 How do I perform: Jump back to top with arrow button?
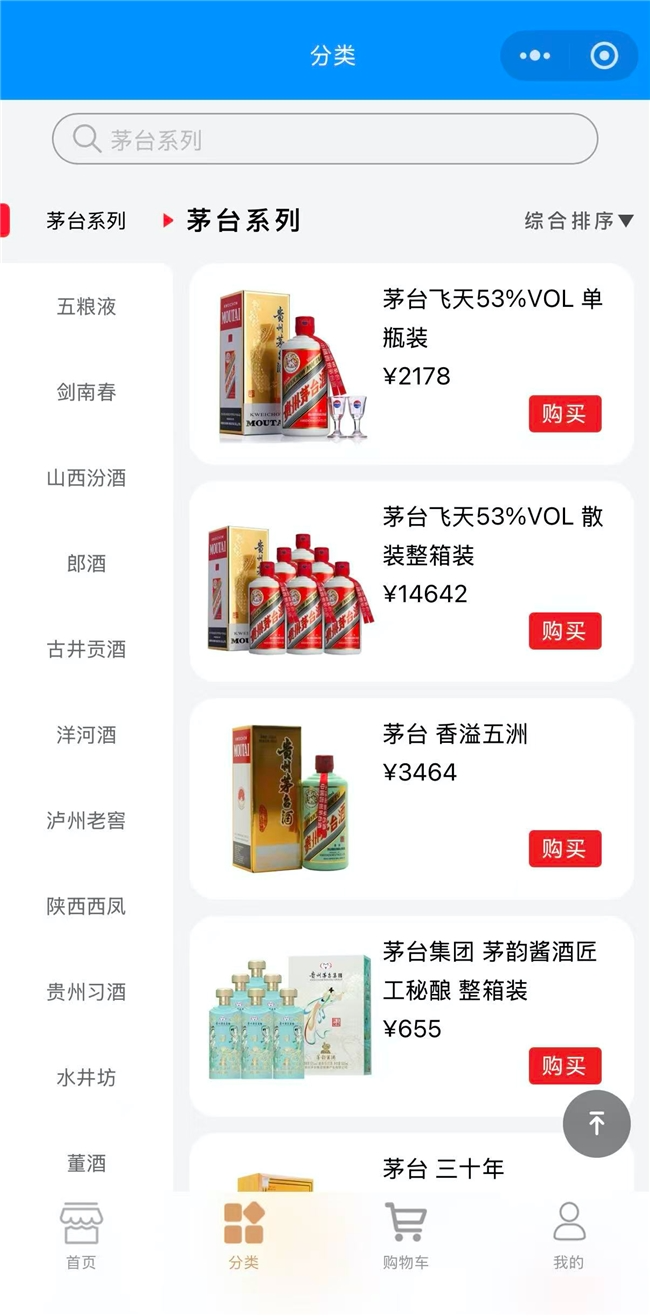pyautogui.click(x=597, y=1123)
